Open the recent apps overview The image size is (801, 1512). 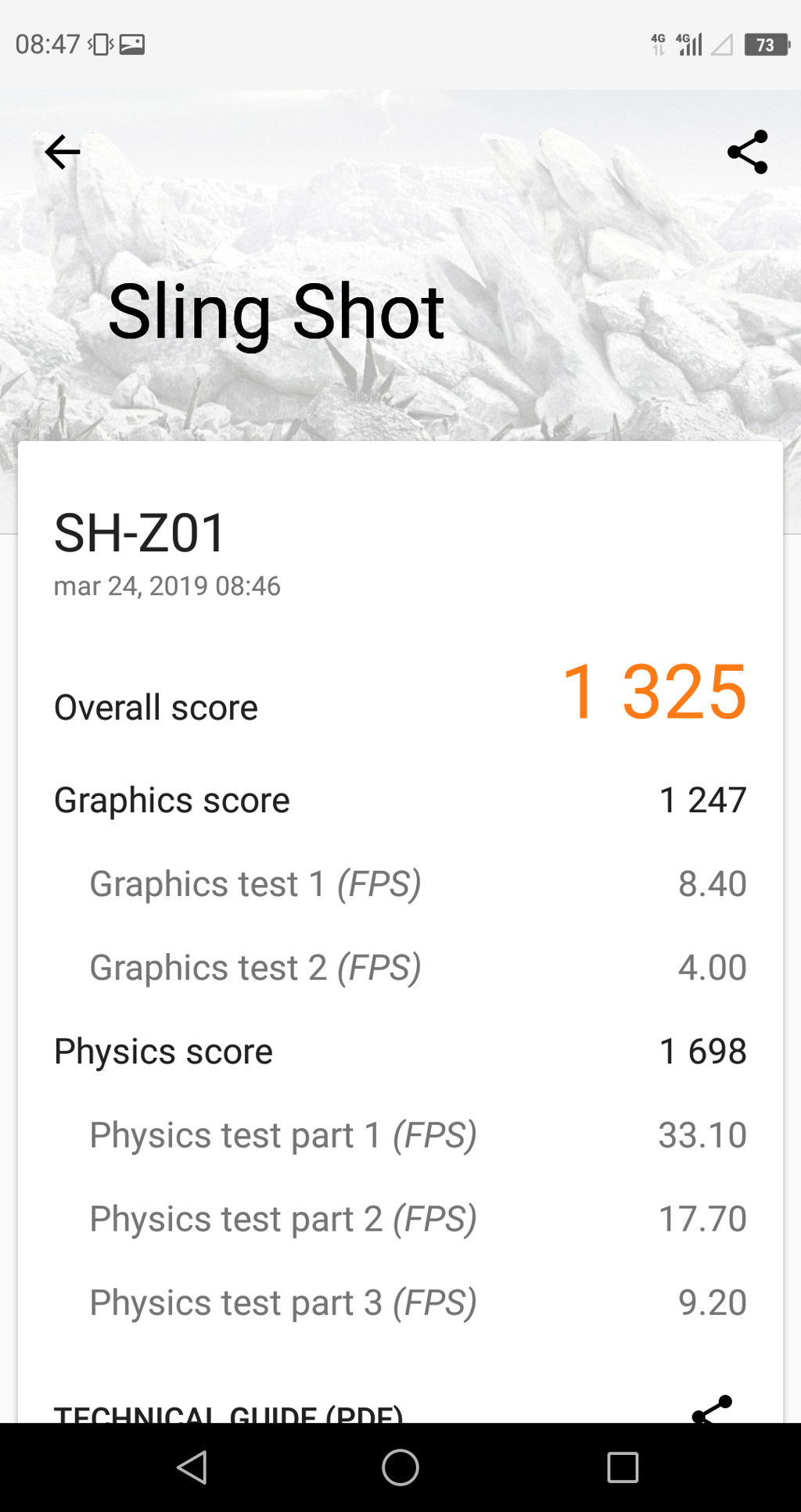(x=623, y=1467)
